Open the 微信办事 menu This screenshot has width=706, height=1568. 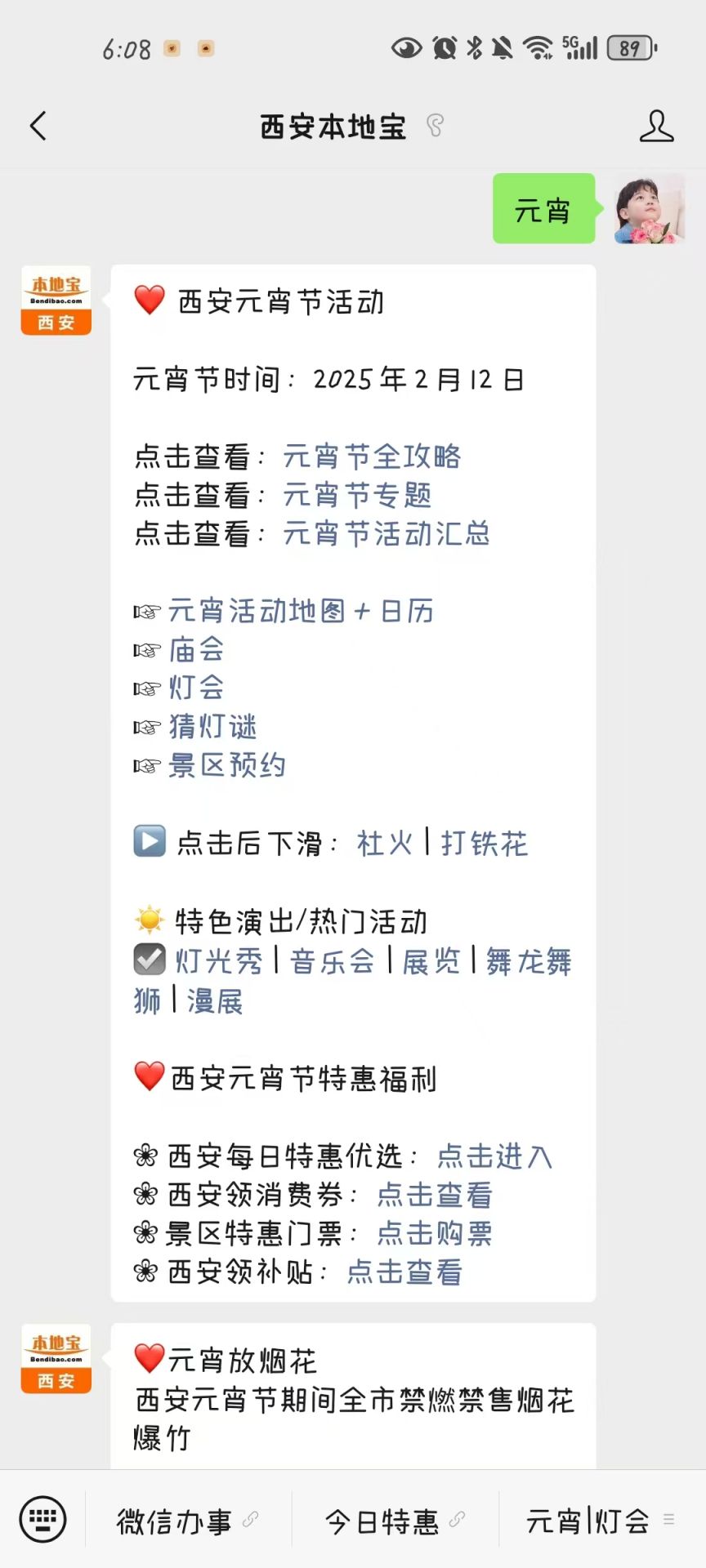click(188, 1521)
